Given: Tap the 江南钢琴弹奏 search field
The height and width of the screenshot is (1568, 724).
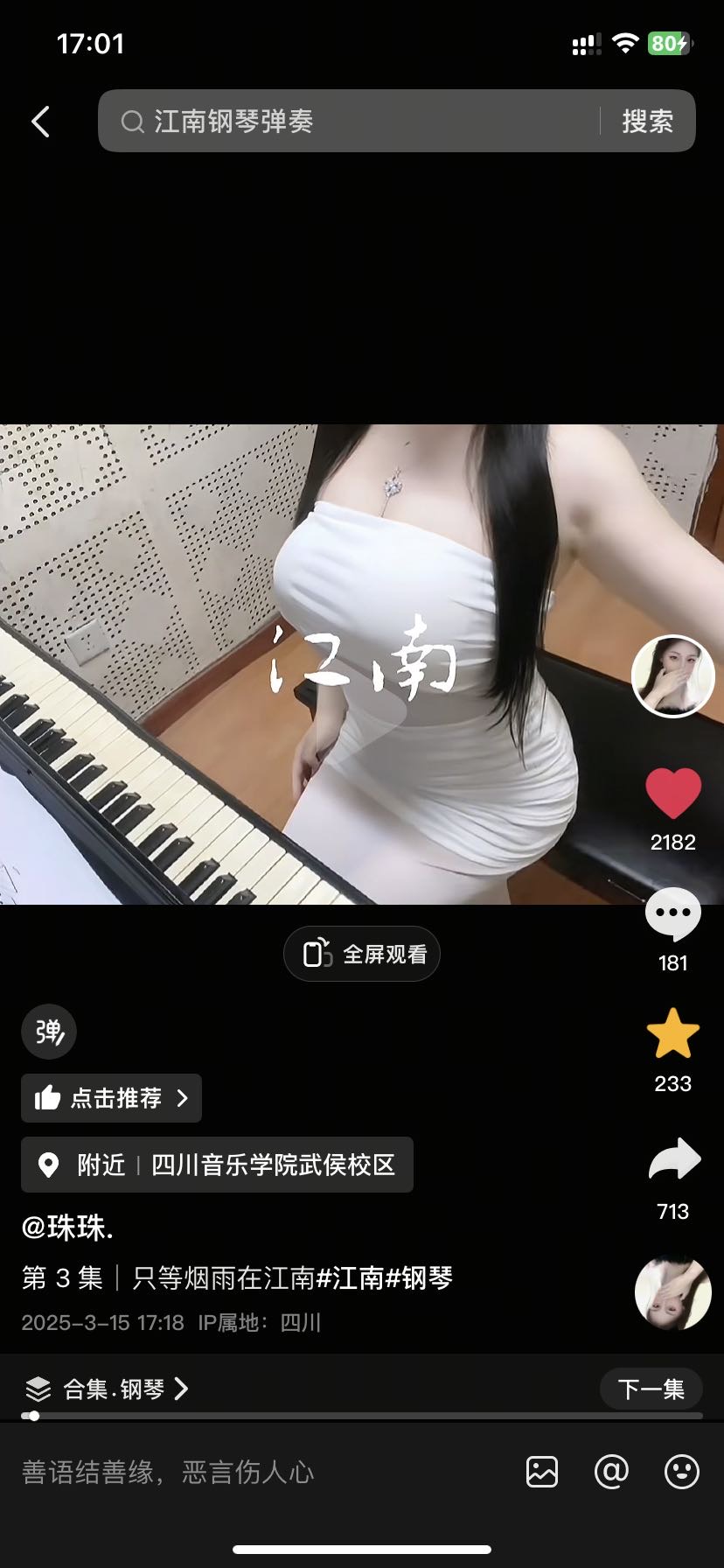Looking at the screenshot, I should pos(350,122).
